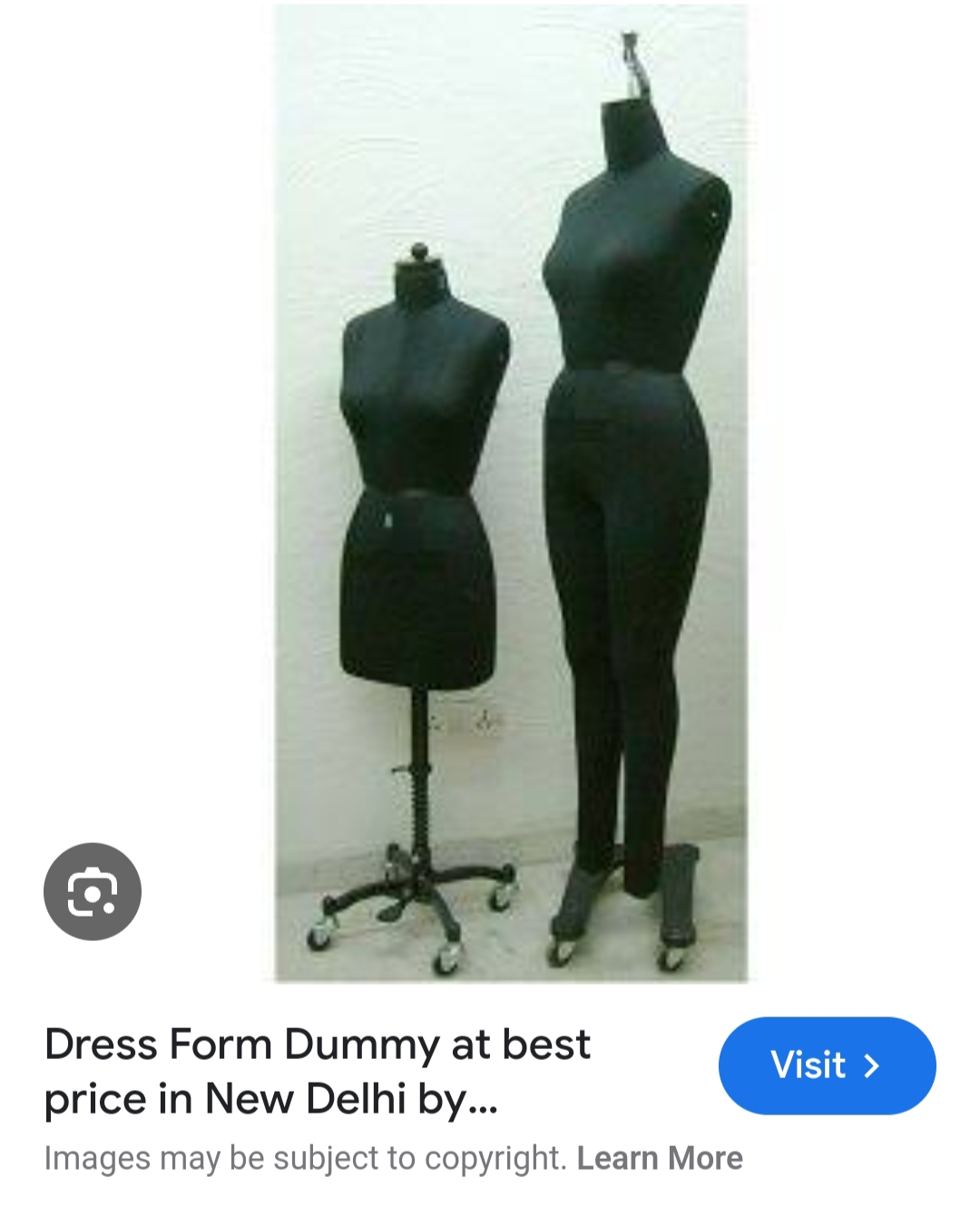View the dress form mannequin image
This screenshot has width=980, height=1206.
511,493
